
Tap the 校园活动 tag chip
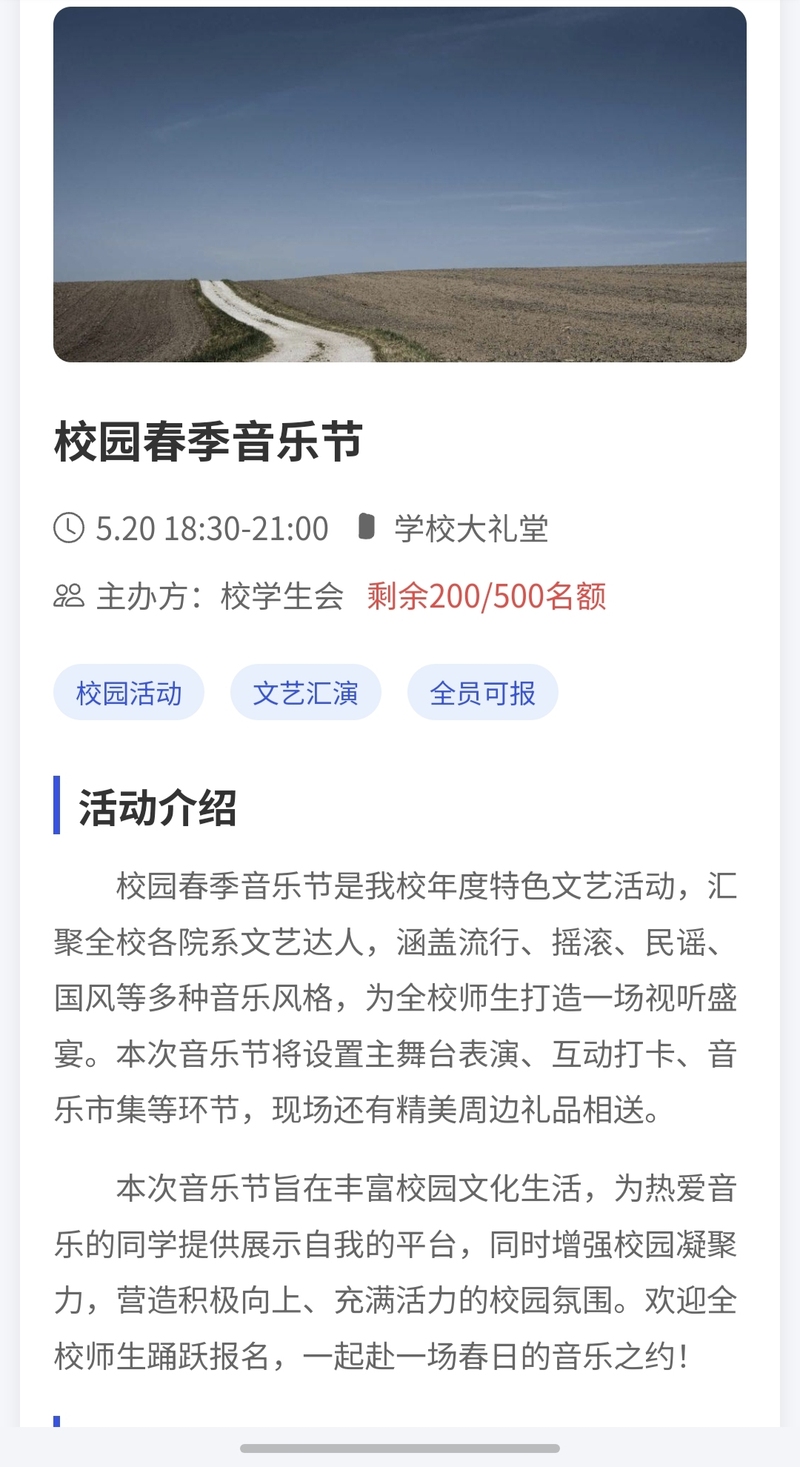tap(129, 693)
